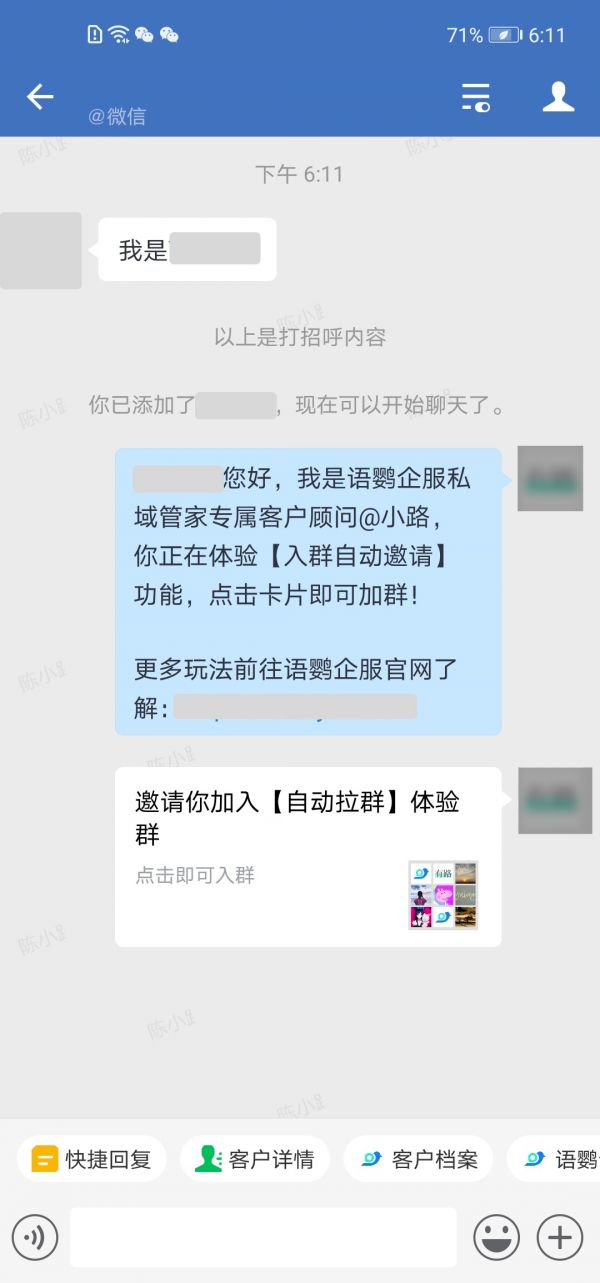This screenshot has height=1283, width=600.
Task: Go back using the top-left arrow
Action: [x=40, y=97]
